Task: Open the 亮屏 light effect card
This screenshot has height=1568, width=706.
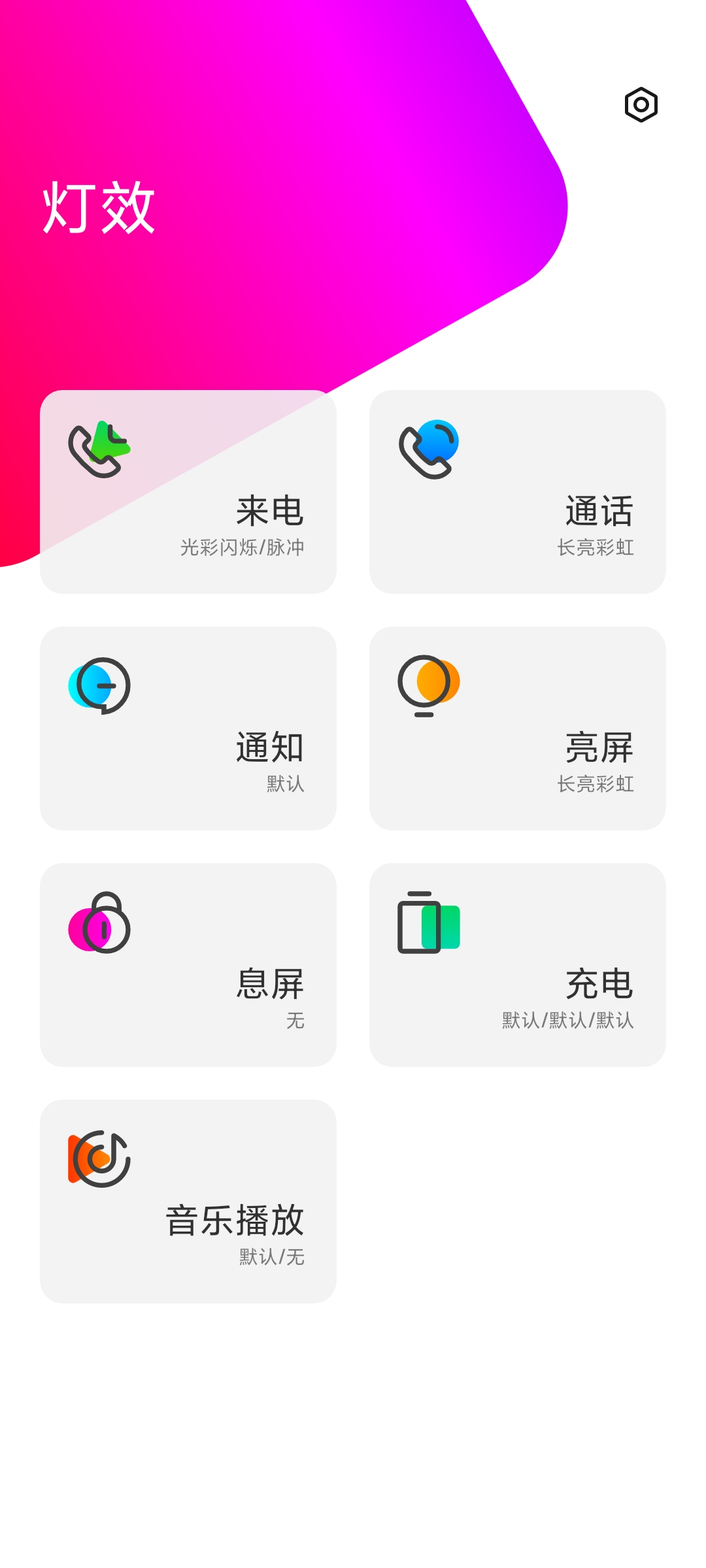Action: [518, 728]
